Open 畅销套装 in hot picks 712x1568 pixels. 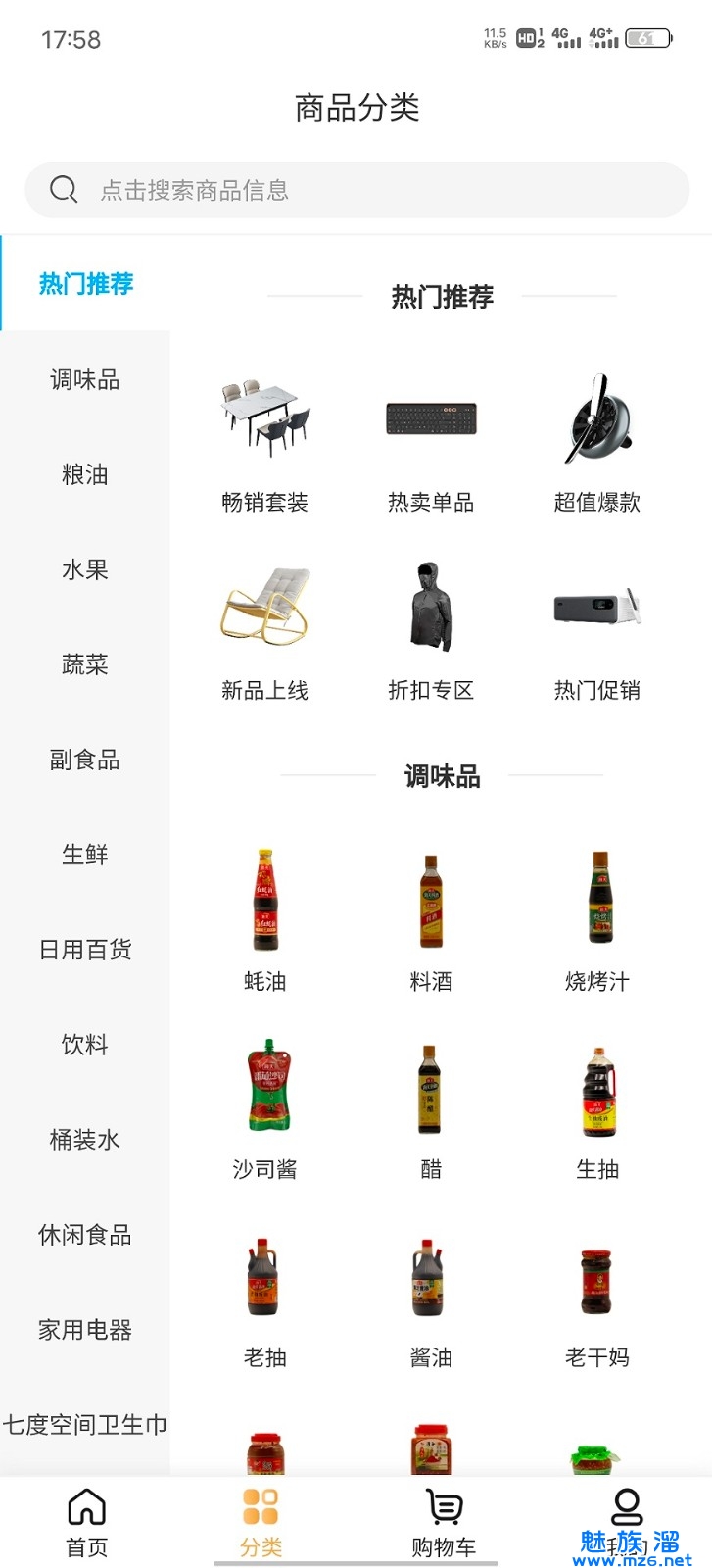tap(264, 441)
